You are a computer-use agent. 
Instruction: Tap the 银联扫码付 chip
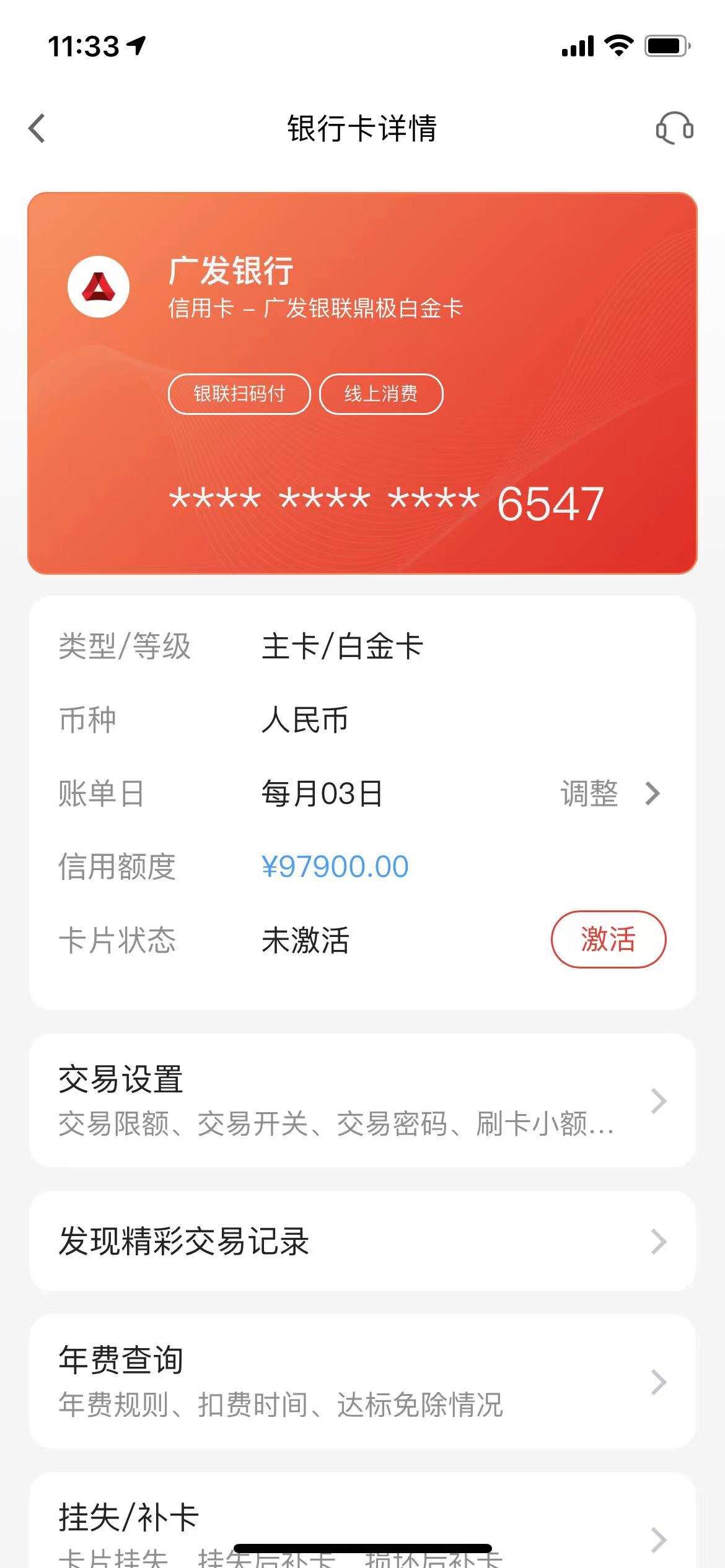239,394
